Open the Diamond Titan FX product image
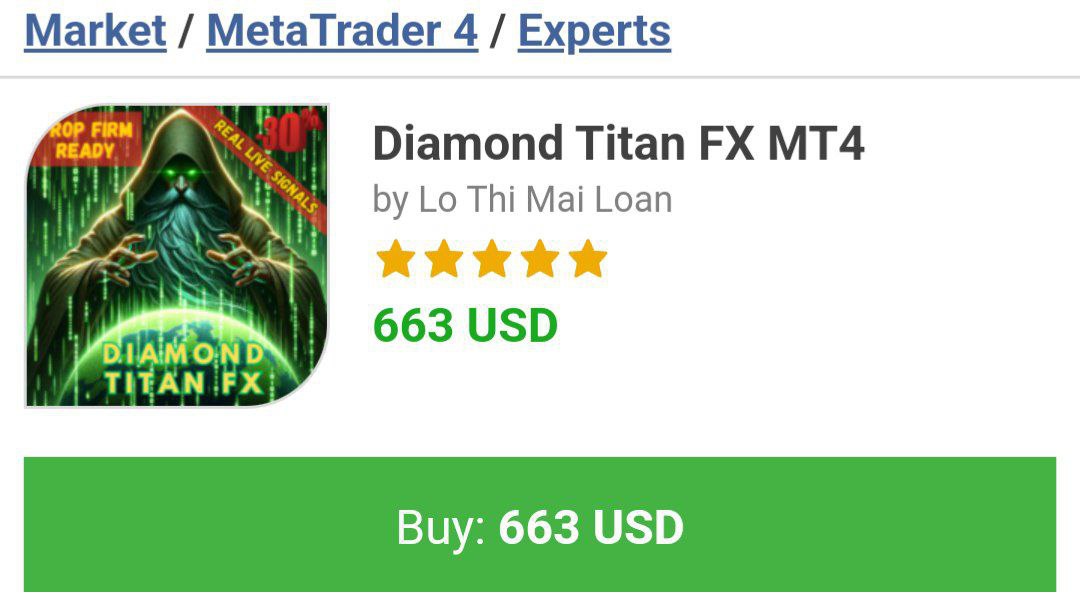Viewport: 1080px width, 610px height. tap(177, 256)
